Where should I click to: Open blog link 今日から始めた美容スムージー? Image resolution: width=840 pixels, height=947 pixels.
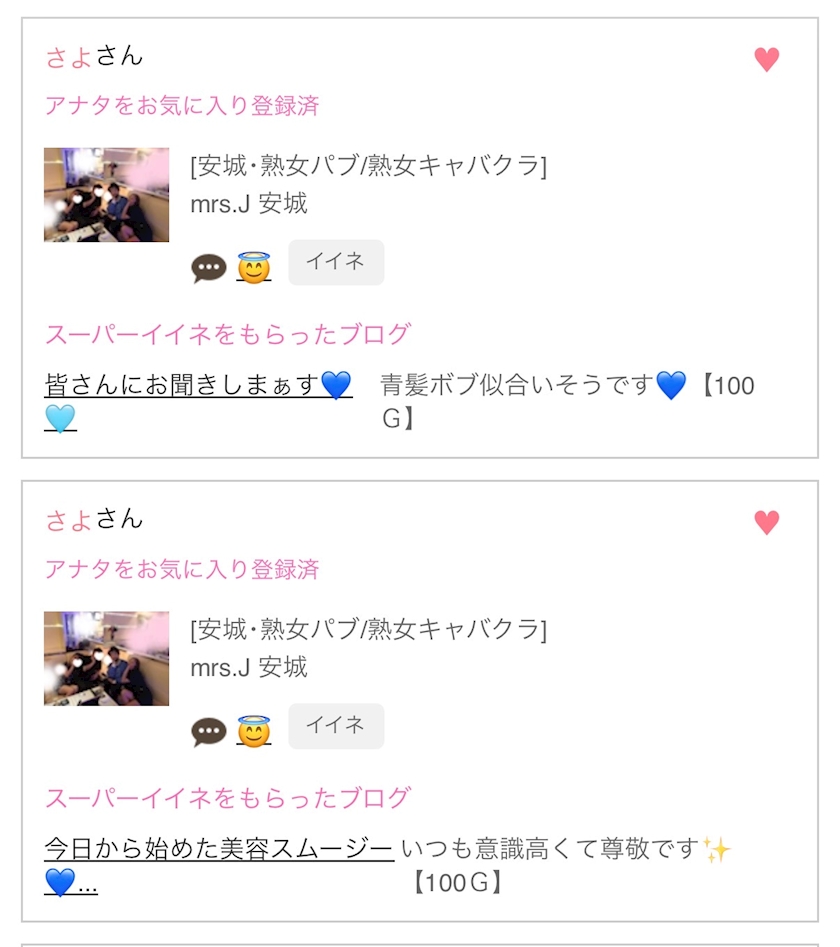[x=219, y=849]
